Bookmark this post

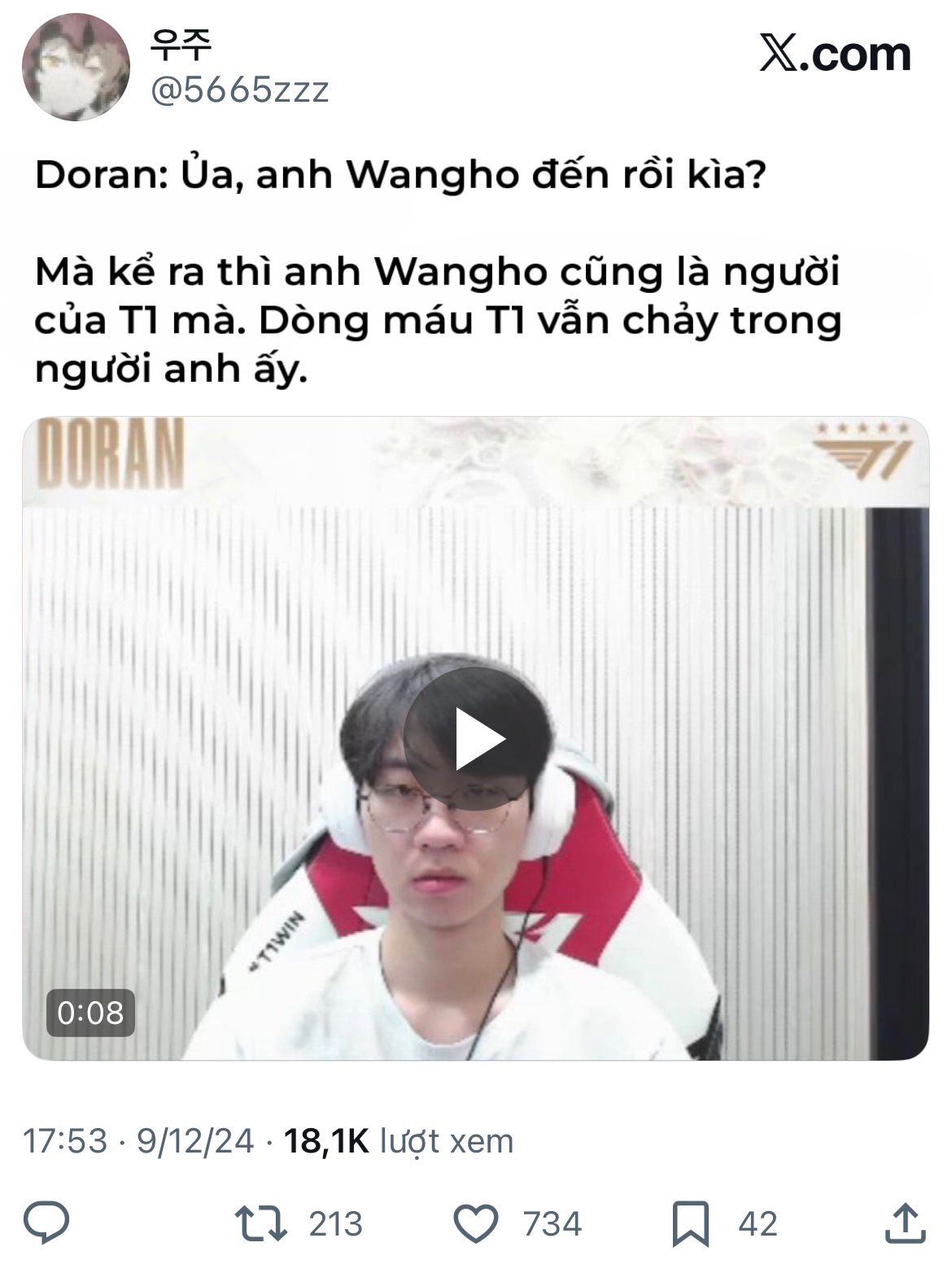pos(691,1224)
